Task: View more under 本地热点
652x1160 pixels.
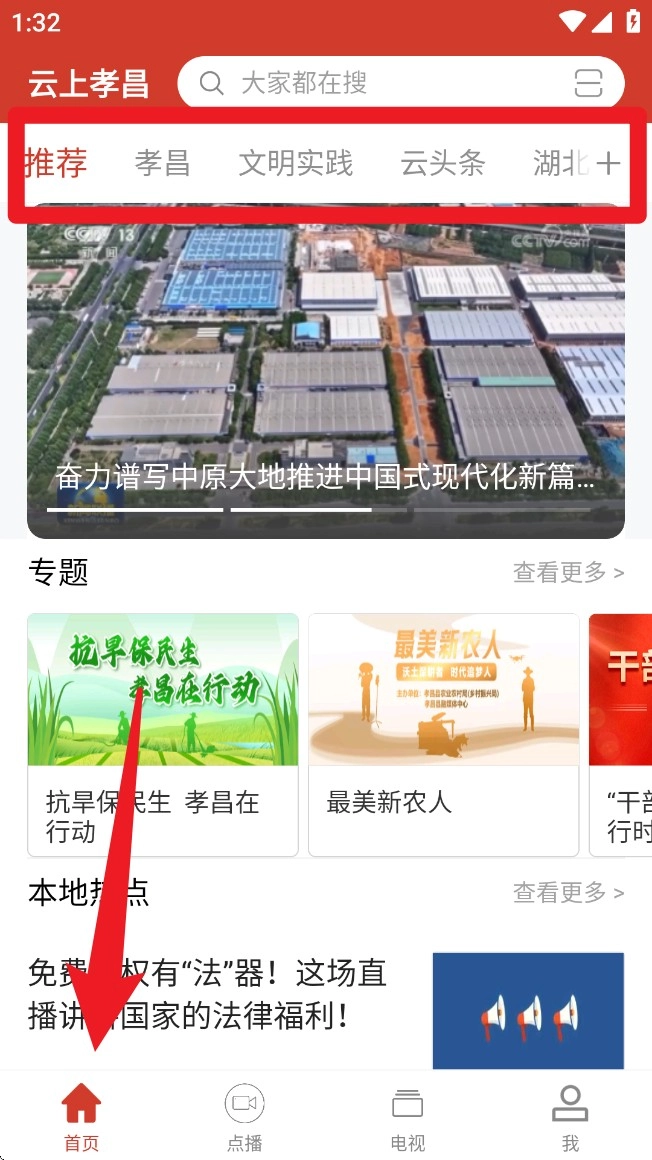Action: [568, 891]
